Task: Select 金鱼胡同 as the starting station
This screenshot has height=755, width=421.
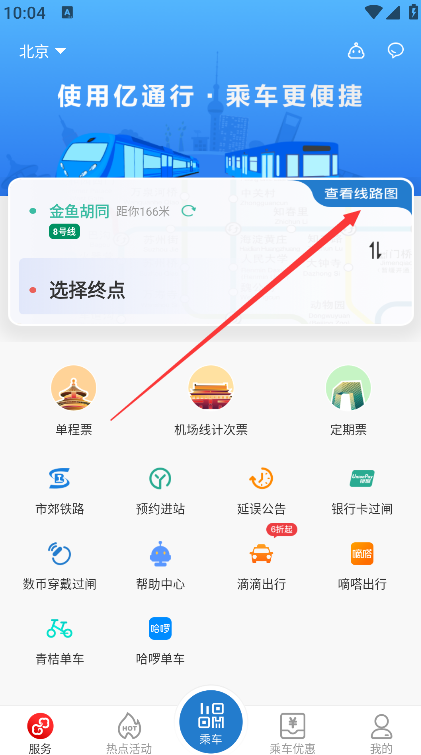Action: point(79,211)
